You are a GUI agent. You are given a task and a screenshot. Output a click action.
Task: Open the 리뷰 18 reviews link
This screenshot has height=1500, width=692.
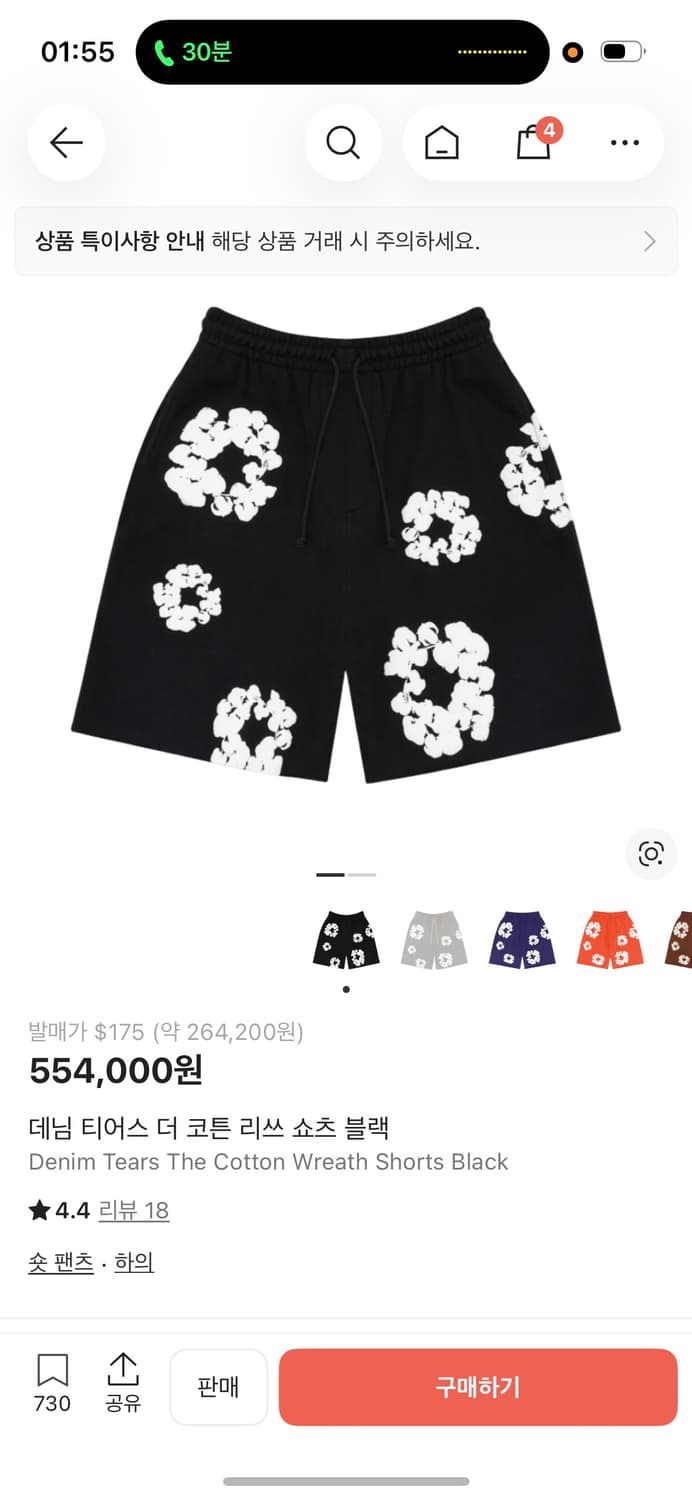(x=133, y=1210)
